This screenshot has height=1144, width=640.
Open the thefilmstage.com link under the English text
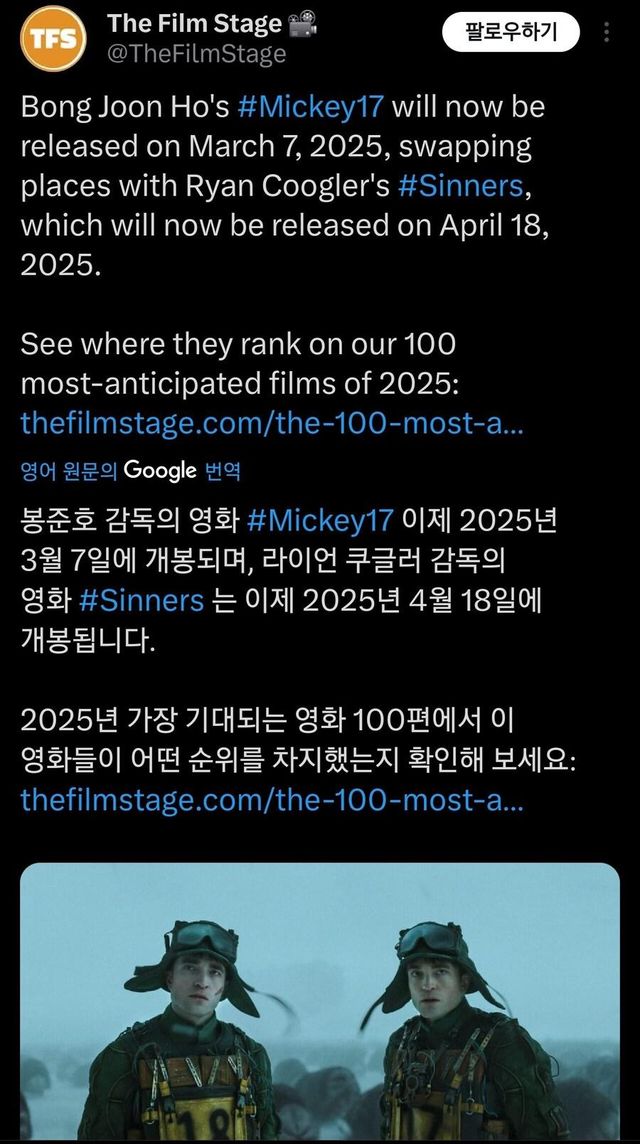270,423
